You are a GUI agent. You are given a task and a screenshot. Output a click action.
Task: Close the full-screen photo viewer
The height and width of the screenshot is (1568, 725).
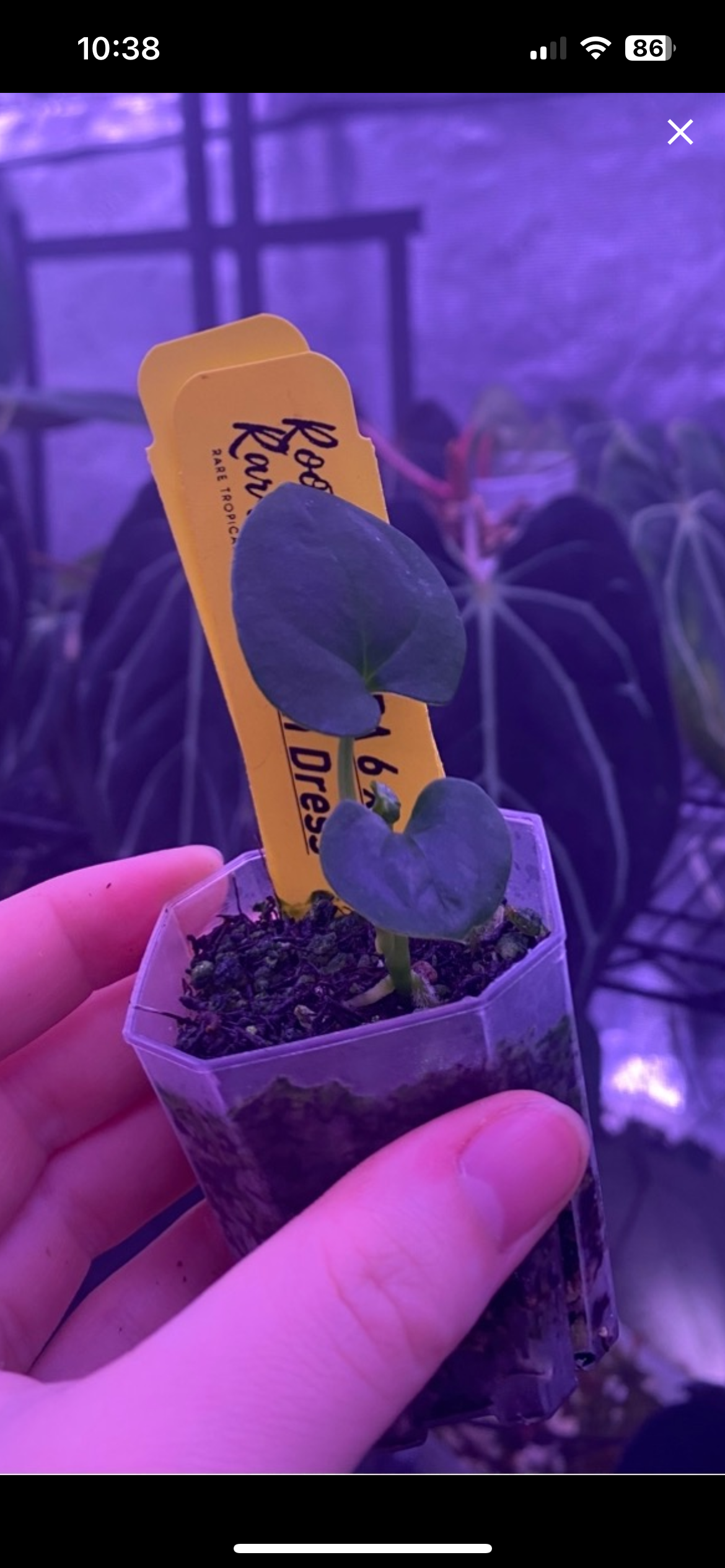(x=680, y=132)
